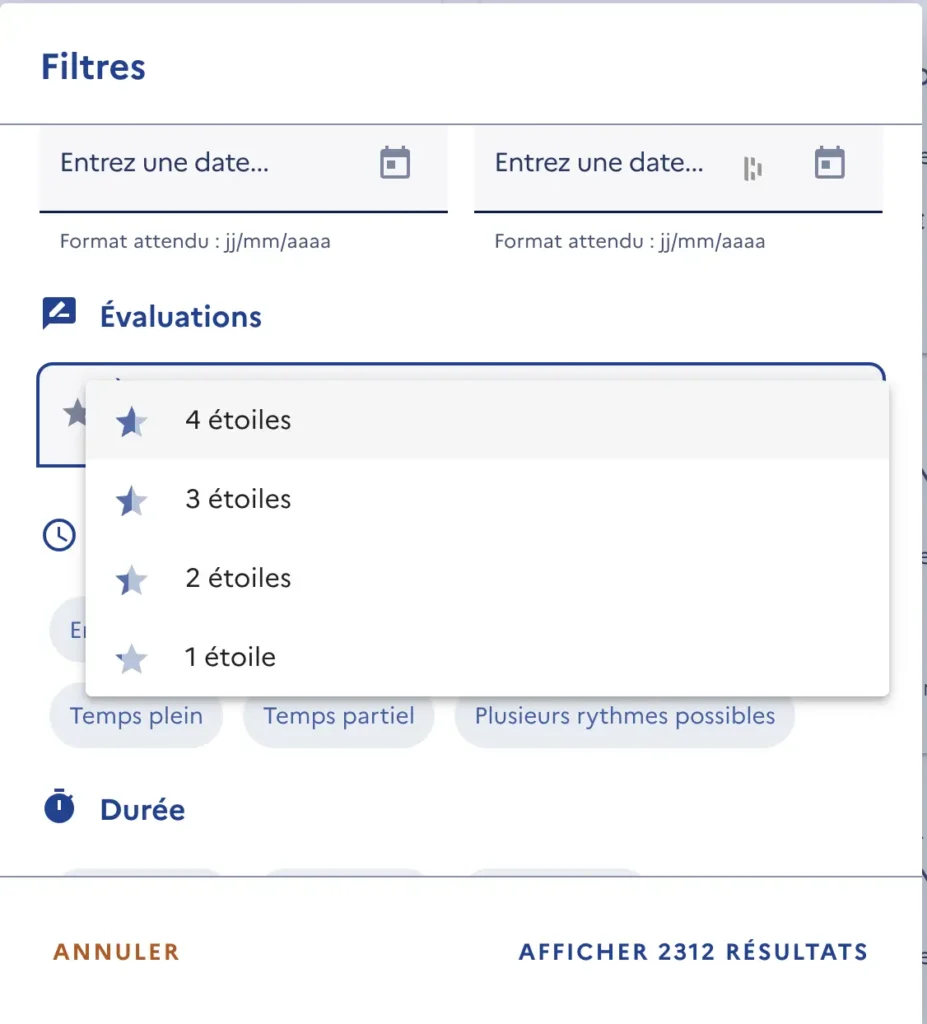Select the 4 étoiles option
Viewport: 927px width, 1024px height.
(x=238, y=421)
